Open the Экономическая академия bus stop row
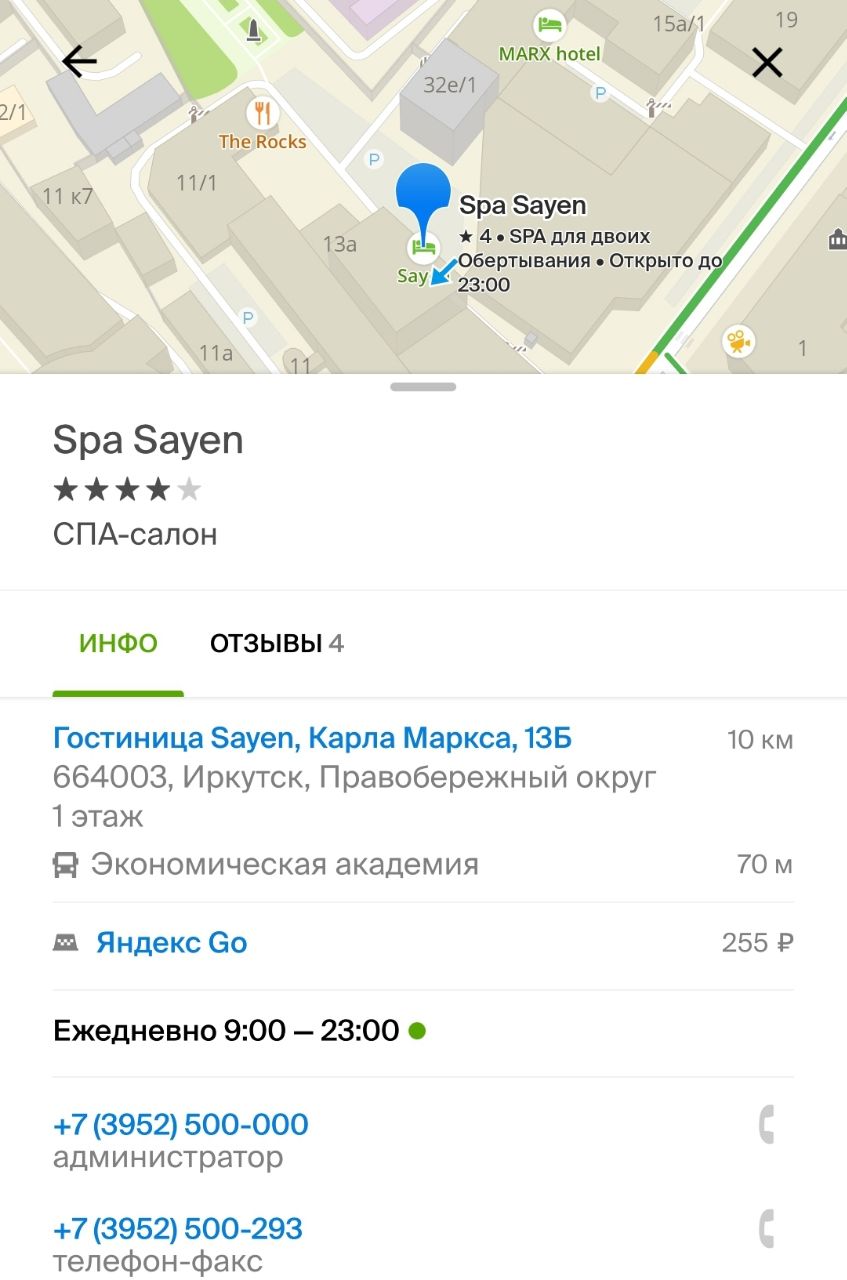This screenshot has width=847, height=1280. coord(284,864)
